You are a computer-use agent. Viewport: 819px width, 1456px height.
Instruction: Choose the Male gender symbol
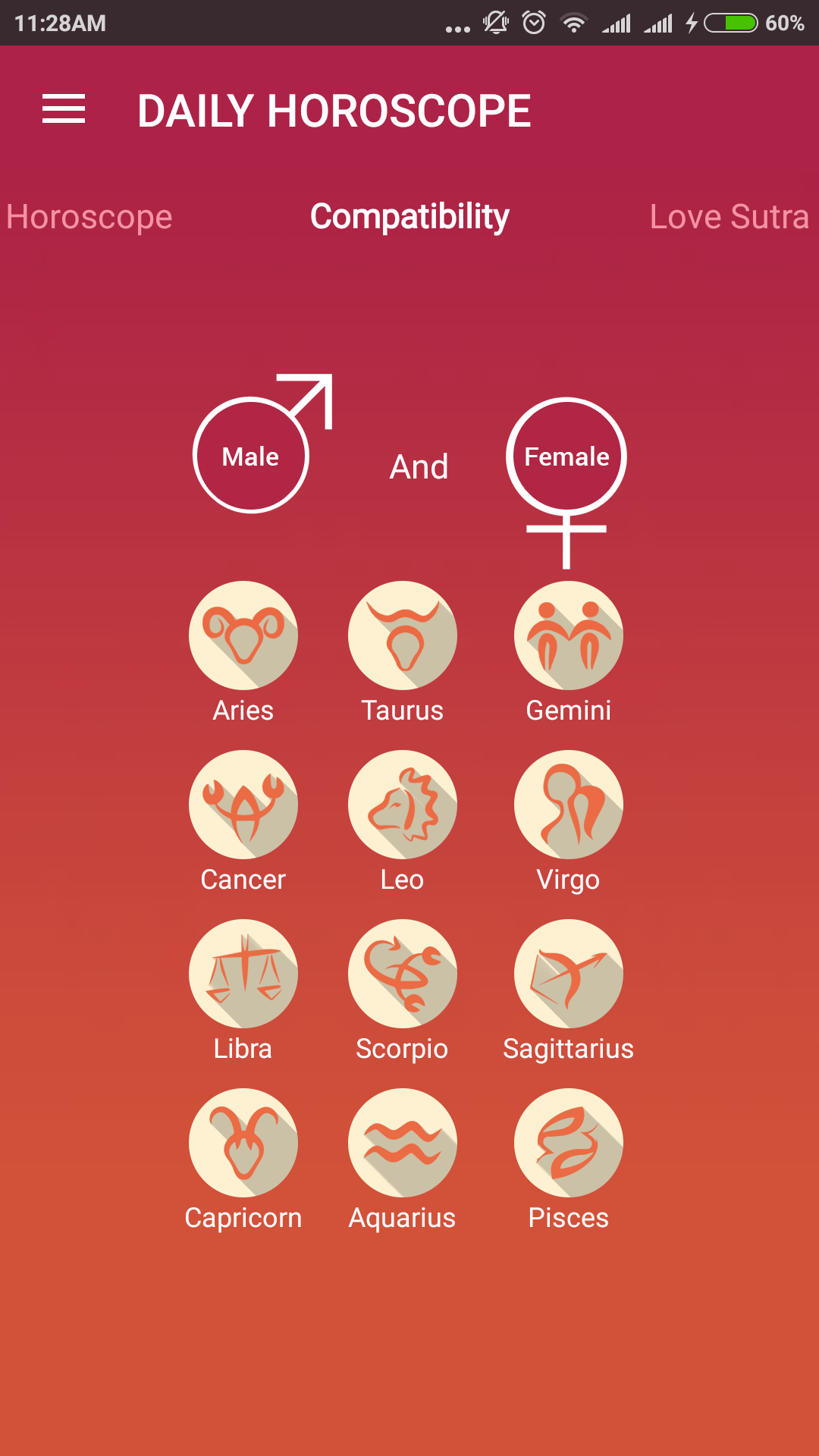pyautogui.click(x=250, y=456)
